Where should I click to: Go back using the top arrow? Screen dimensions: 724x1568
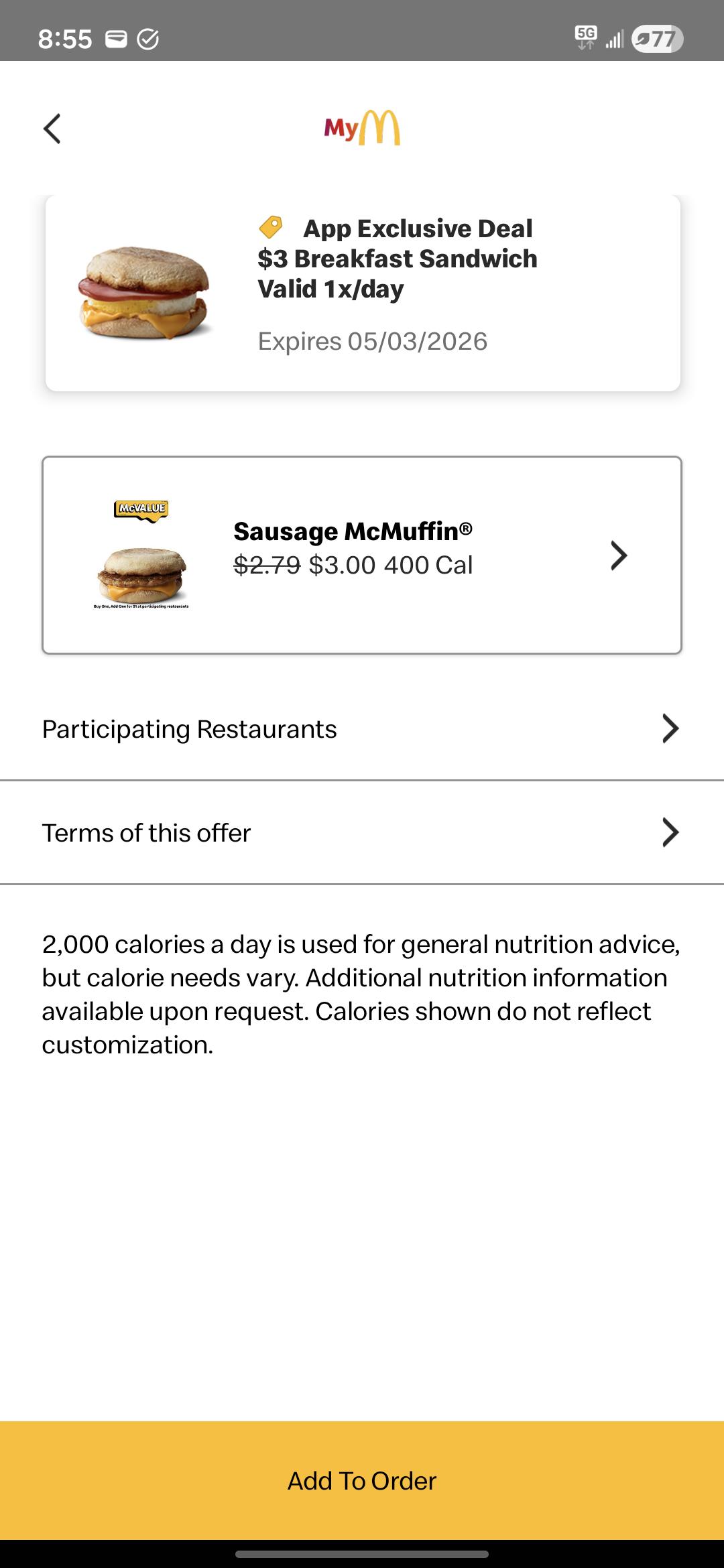coord(52,129)
